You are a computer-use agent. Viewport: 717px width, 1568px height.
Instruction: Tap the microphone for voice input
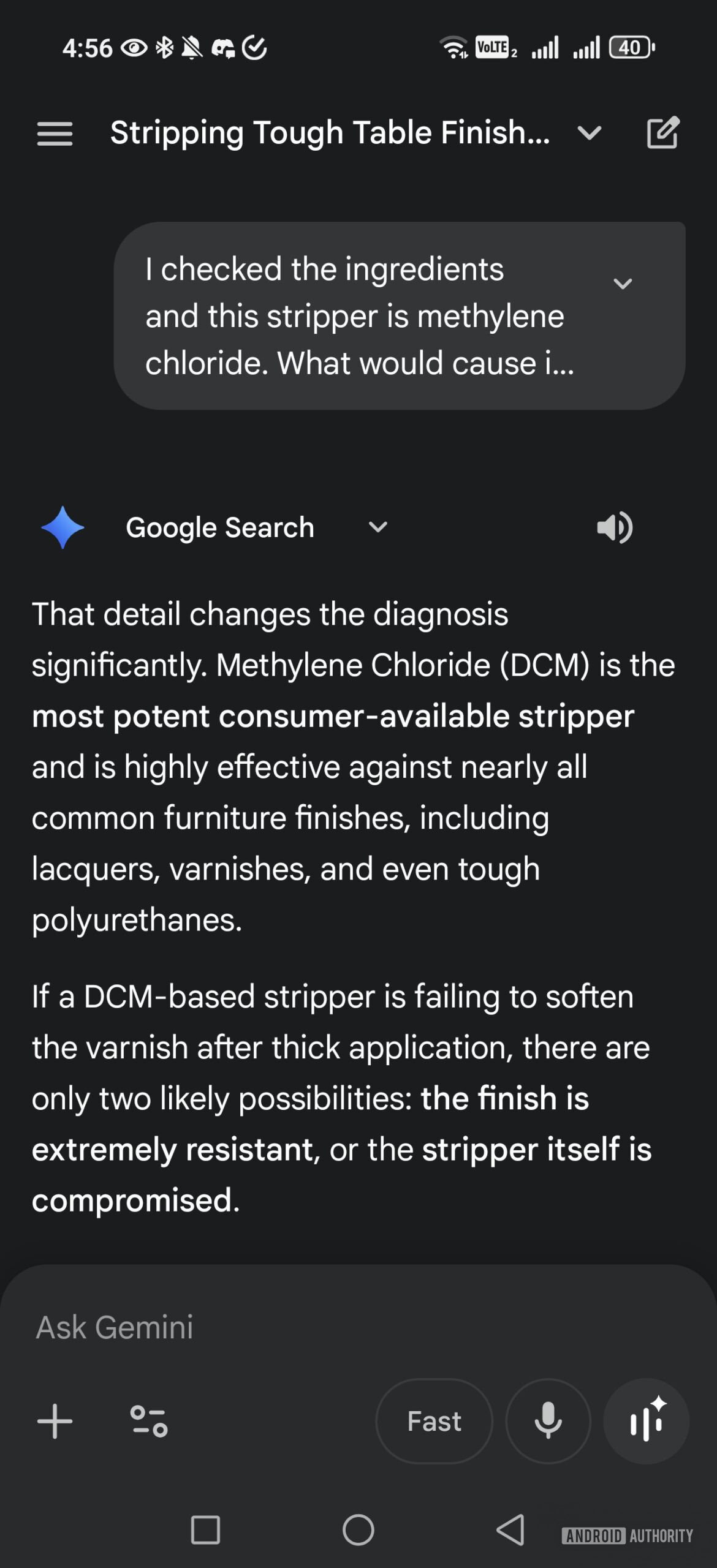click(548, 1422)
